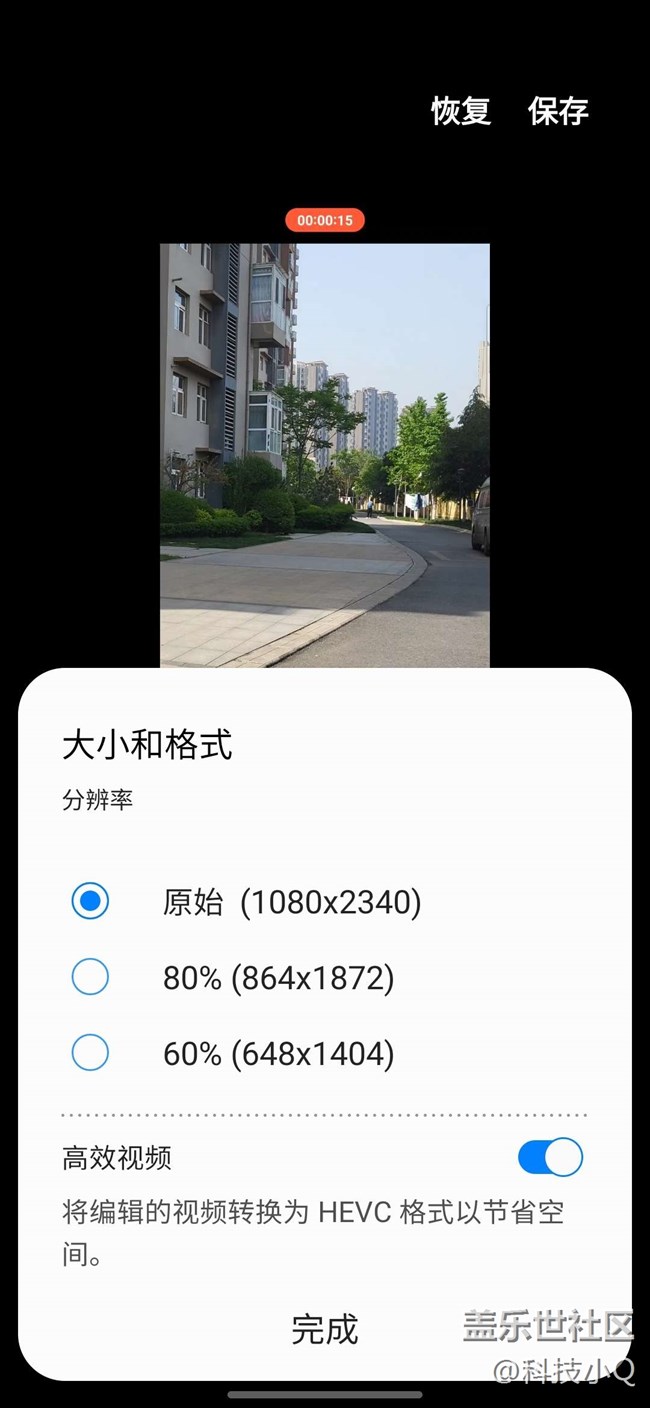
Task: Tap 恢复 to revert edits
Action: pos(461,111)
